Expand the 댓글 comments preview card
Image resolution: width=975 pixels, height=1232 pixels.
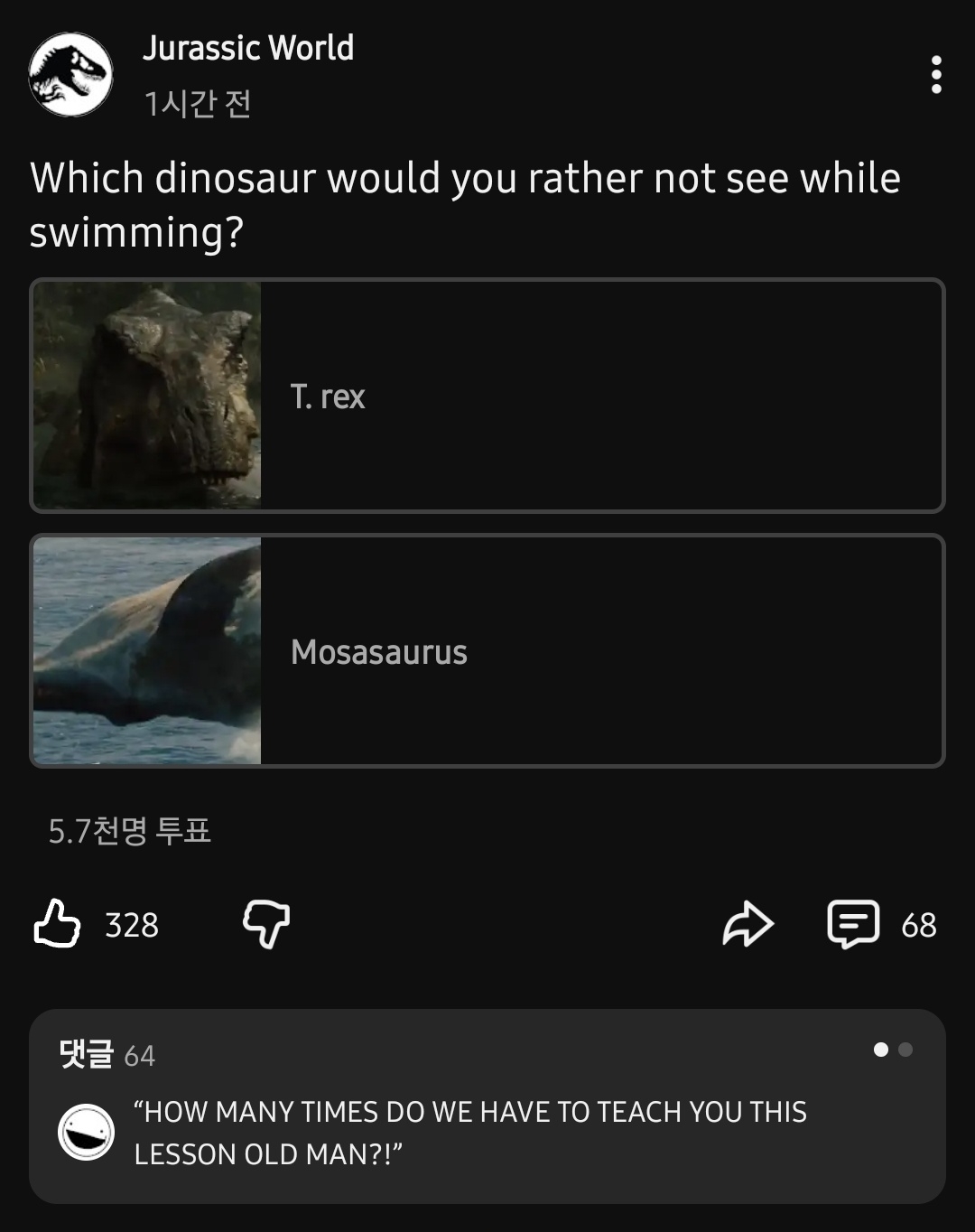point(487,1106)
